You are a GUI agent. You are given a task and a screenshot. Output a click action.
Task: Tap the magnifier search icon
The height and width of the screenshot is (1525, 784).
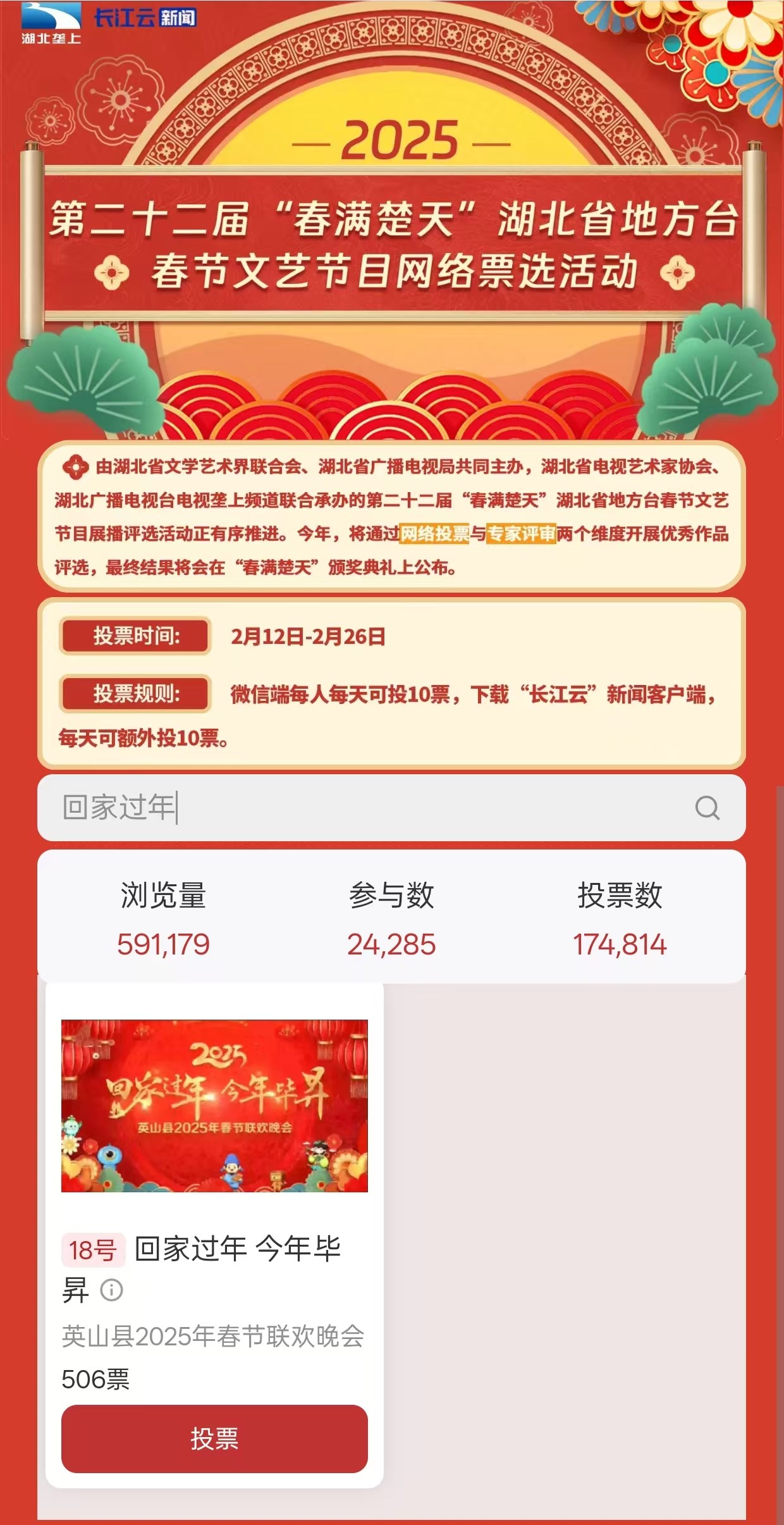coord(707,808)
